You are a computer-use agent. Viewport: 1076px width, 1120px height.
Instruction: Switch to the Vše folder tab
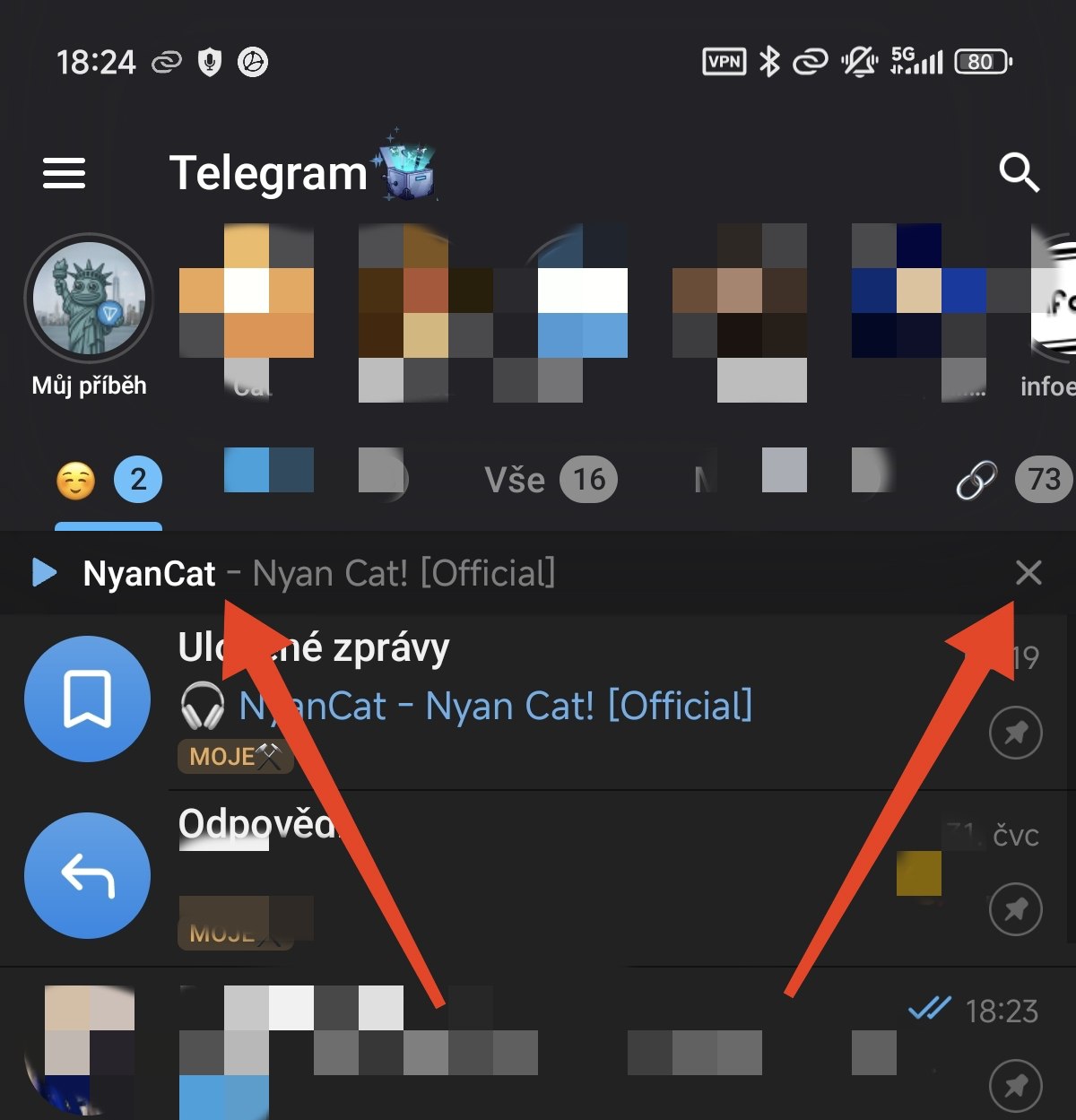550,480
